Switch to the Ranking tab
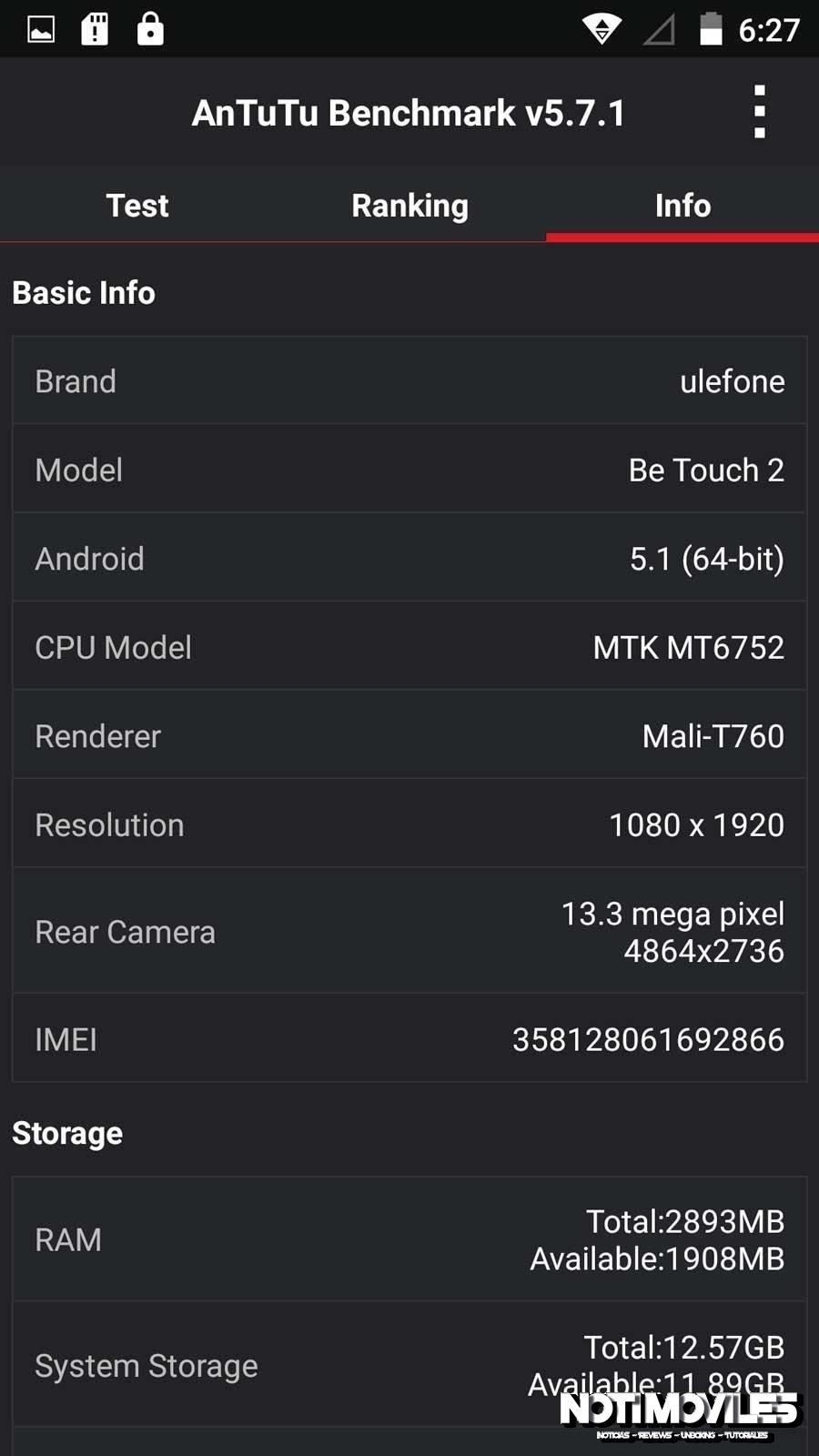This screenshot has width=819, height=1456. pos(409,206)
